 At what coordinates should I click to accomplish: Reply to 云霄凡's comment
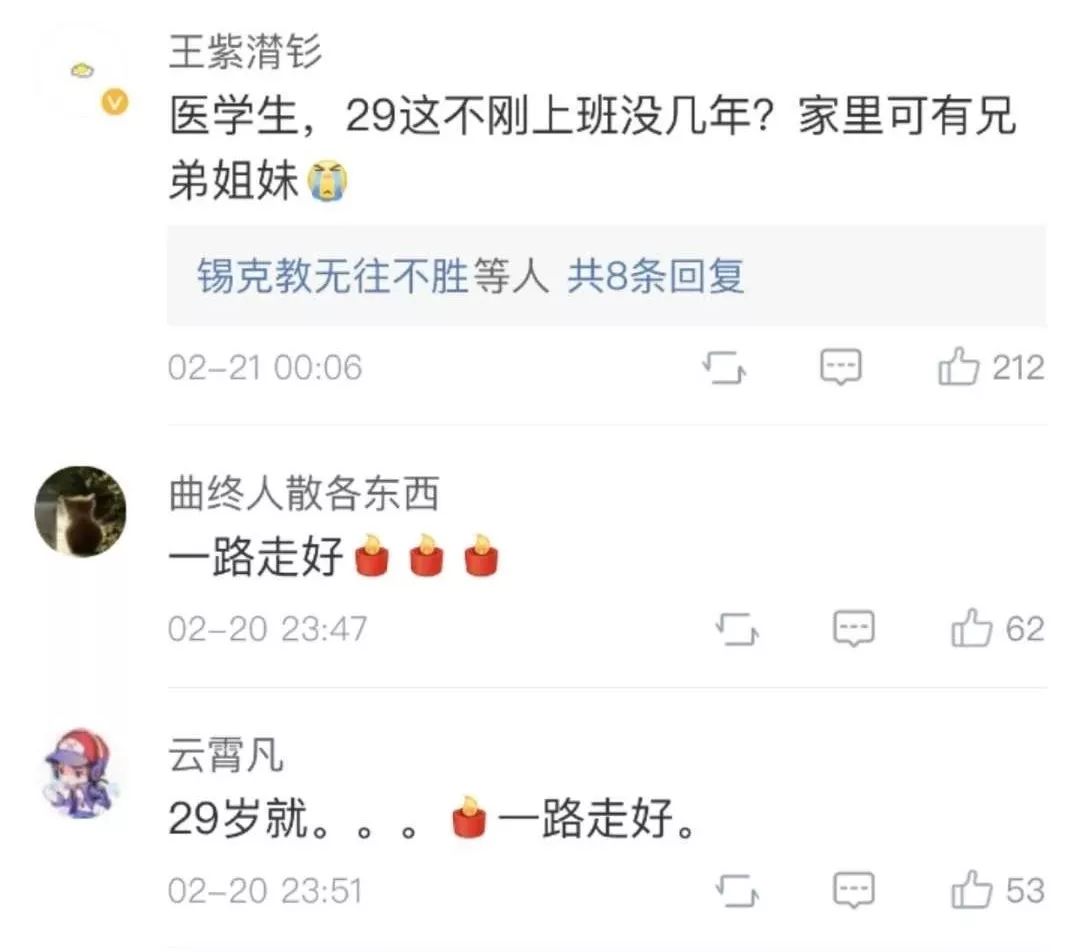click(x=854, y=890)
